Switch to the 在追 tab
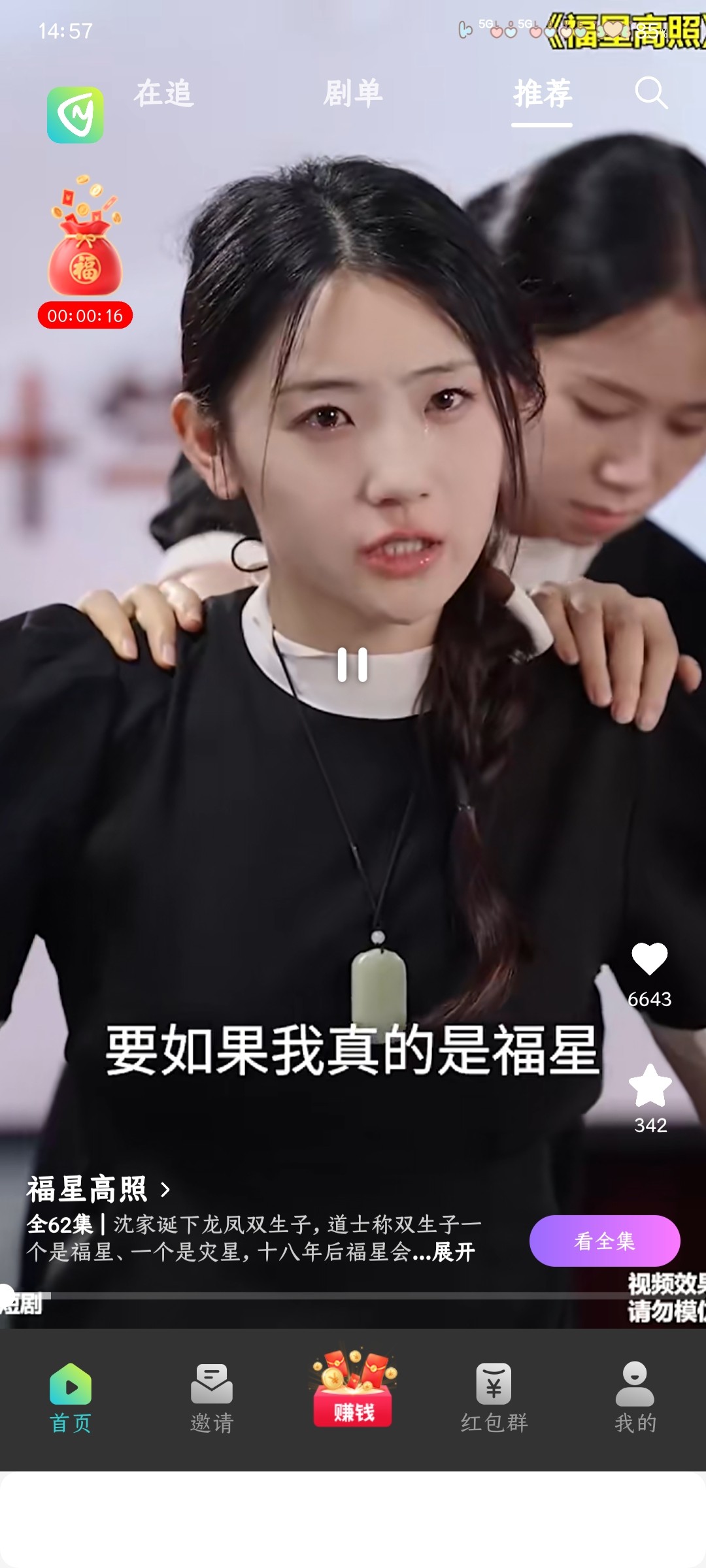Screen dimensions: 706x1568 [163, 93]
